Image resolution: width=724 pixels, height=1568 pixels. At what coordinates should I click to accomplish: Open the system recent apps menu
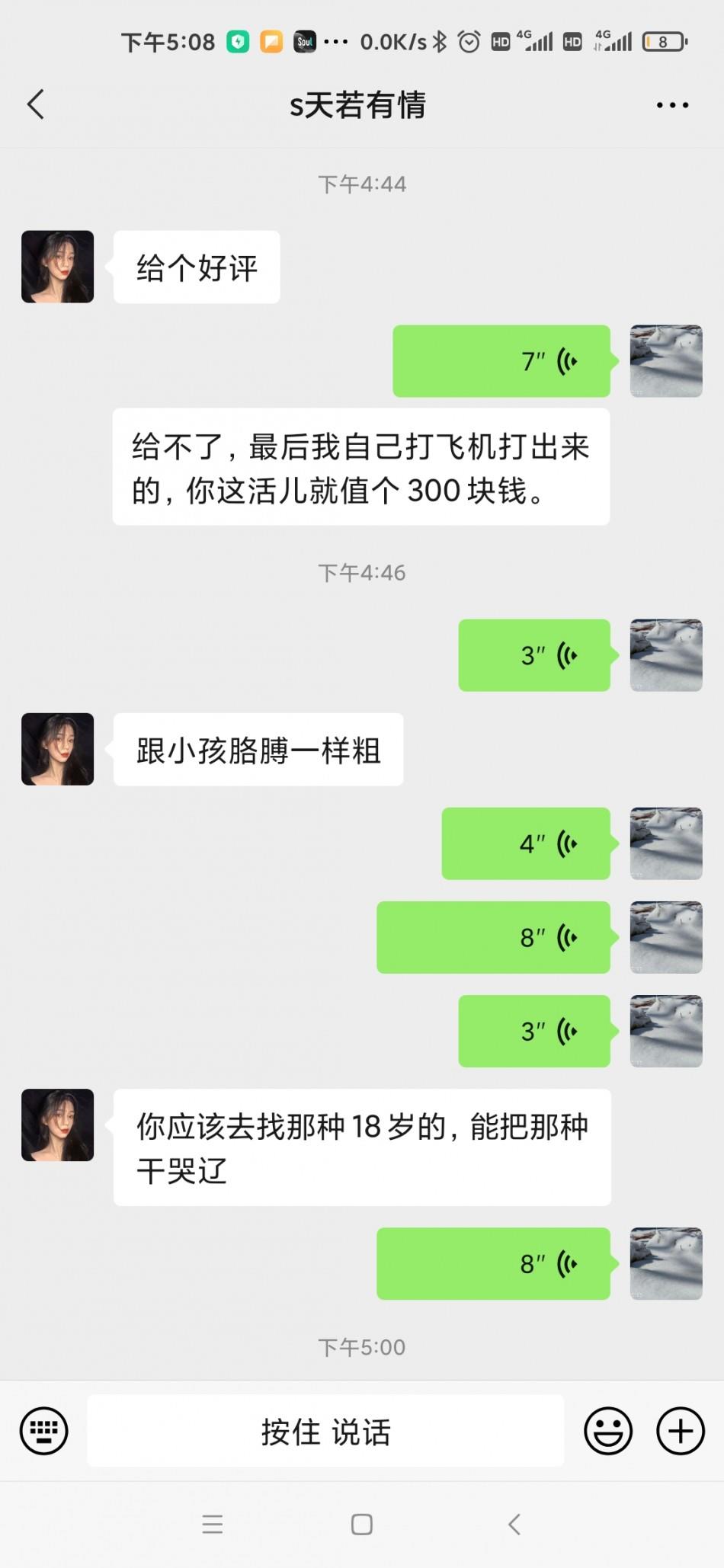tap(213, 1524)
